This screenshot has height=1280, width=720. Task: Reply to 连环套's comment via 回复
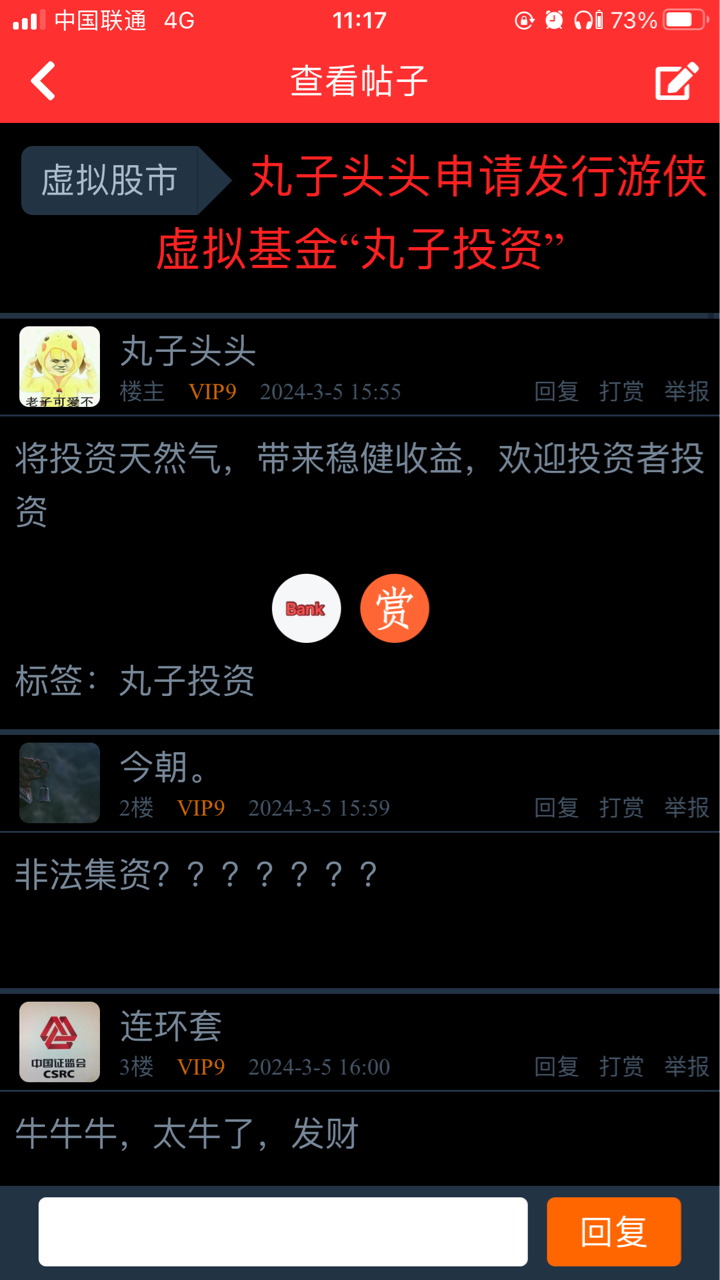[x=557, y=1067]
